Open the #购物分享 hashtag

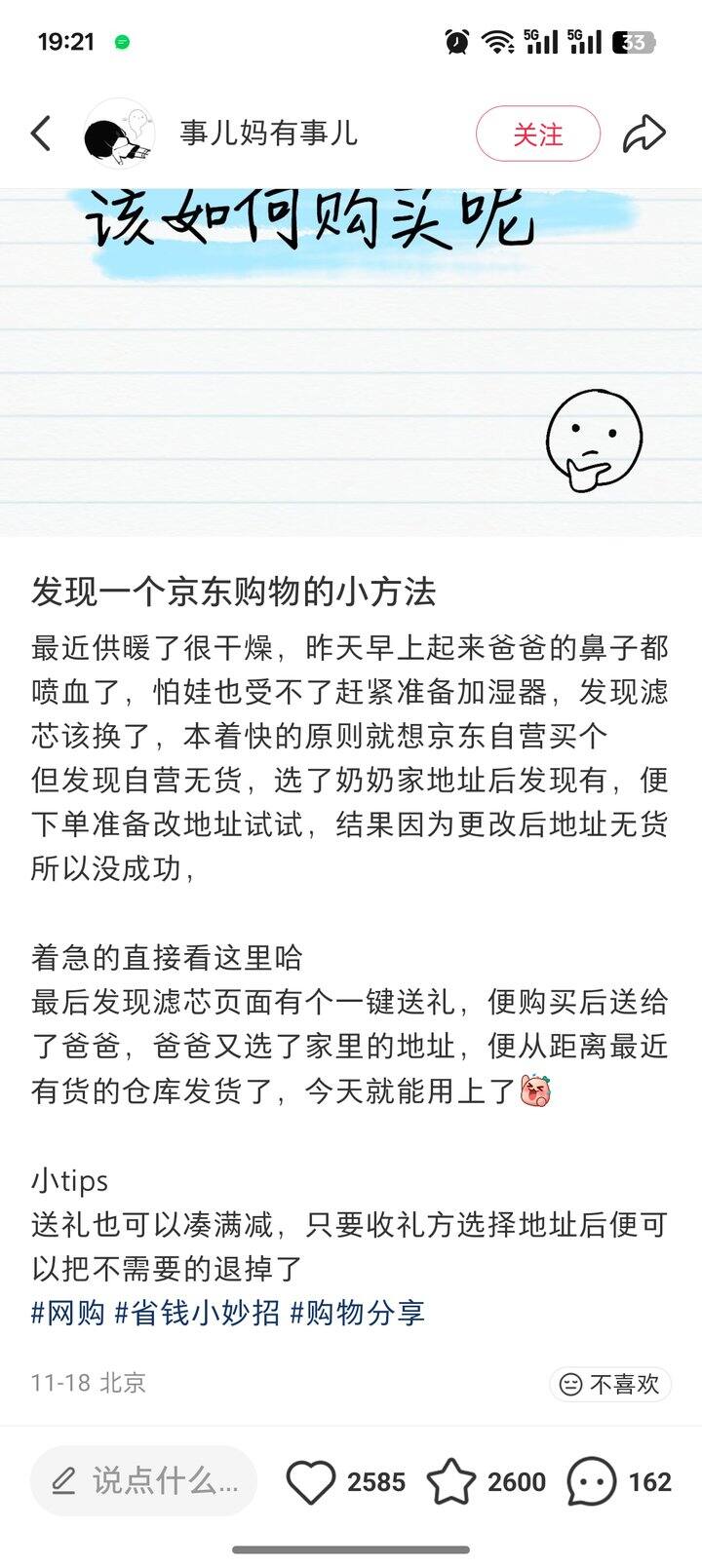tap(357, 1313)
